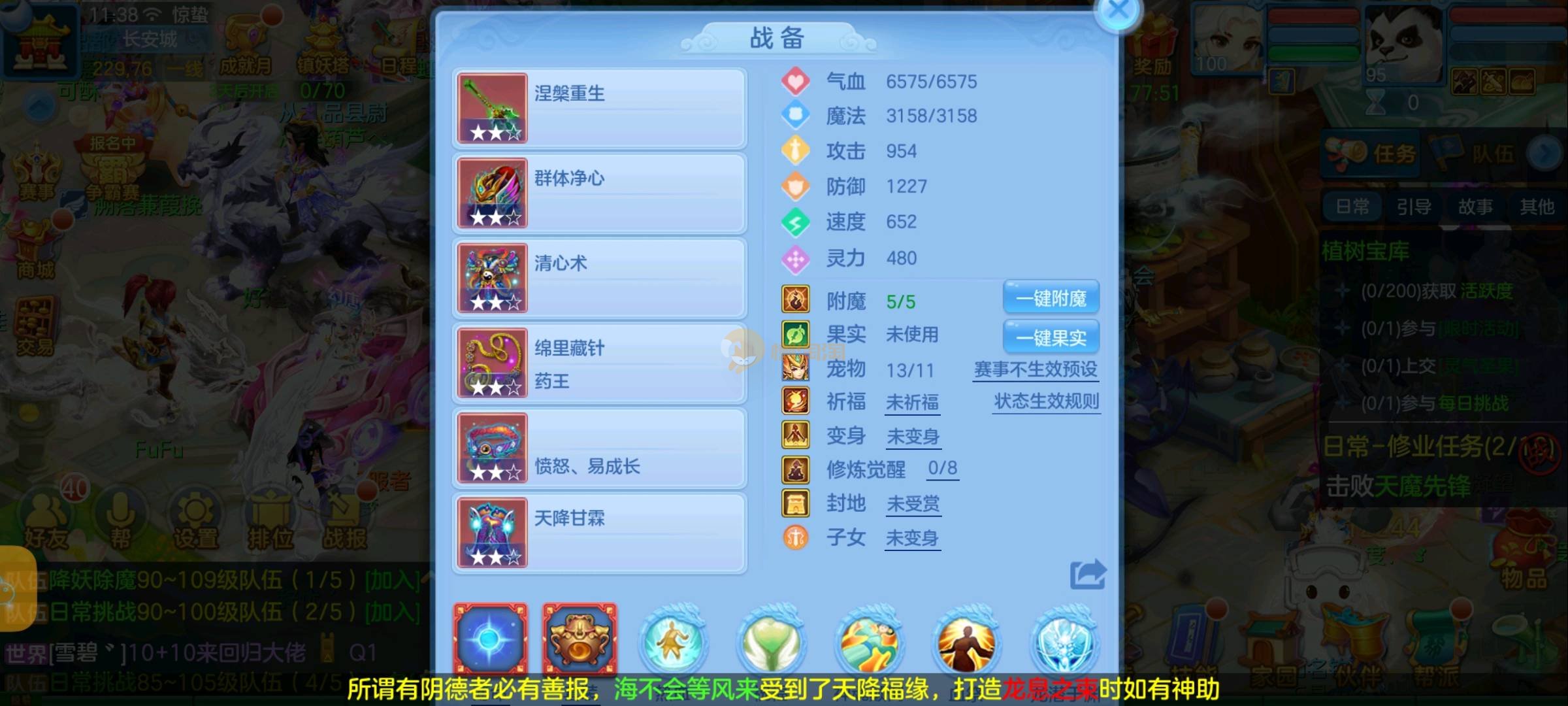
Task: Open the 愤怒、易成长 equipment row
Action: coord(600,448)
